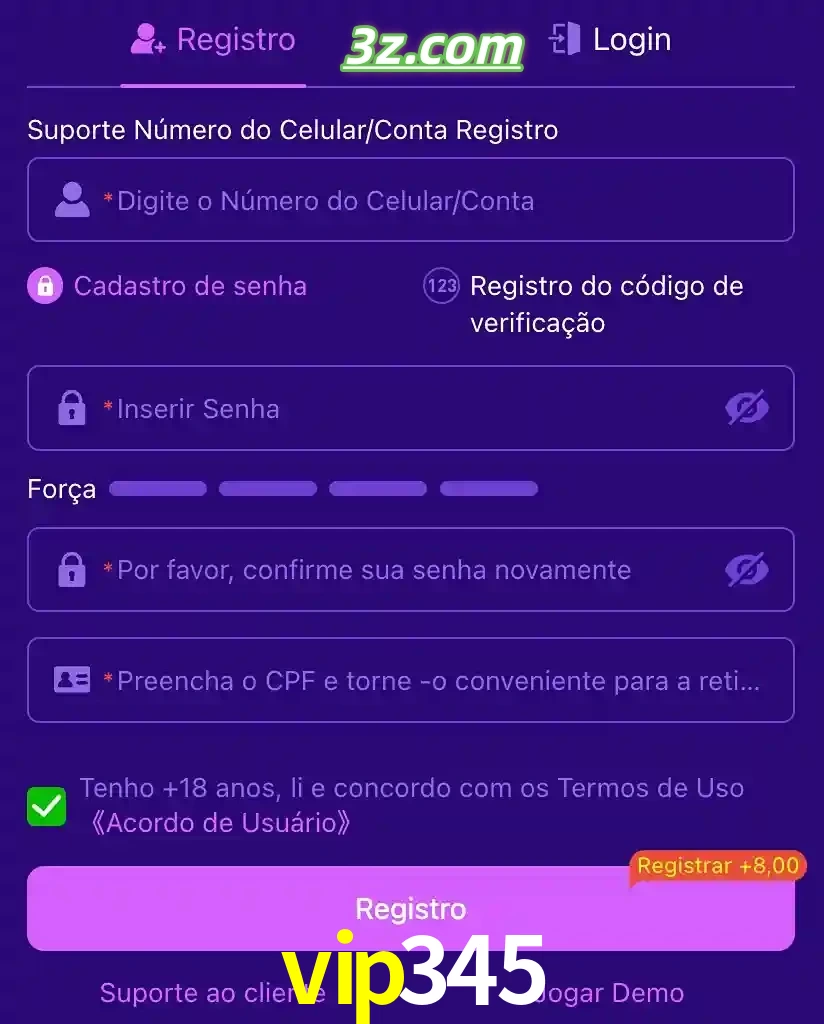Click the first Força strength bar

[x=157, y=488]
